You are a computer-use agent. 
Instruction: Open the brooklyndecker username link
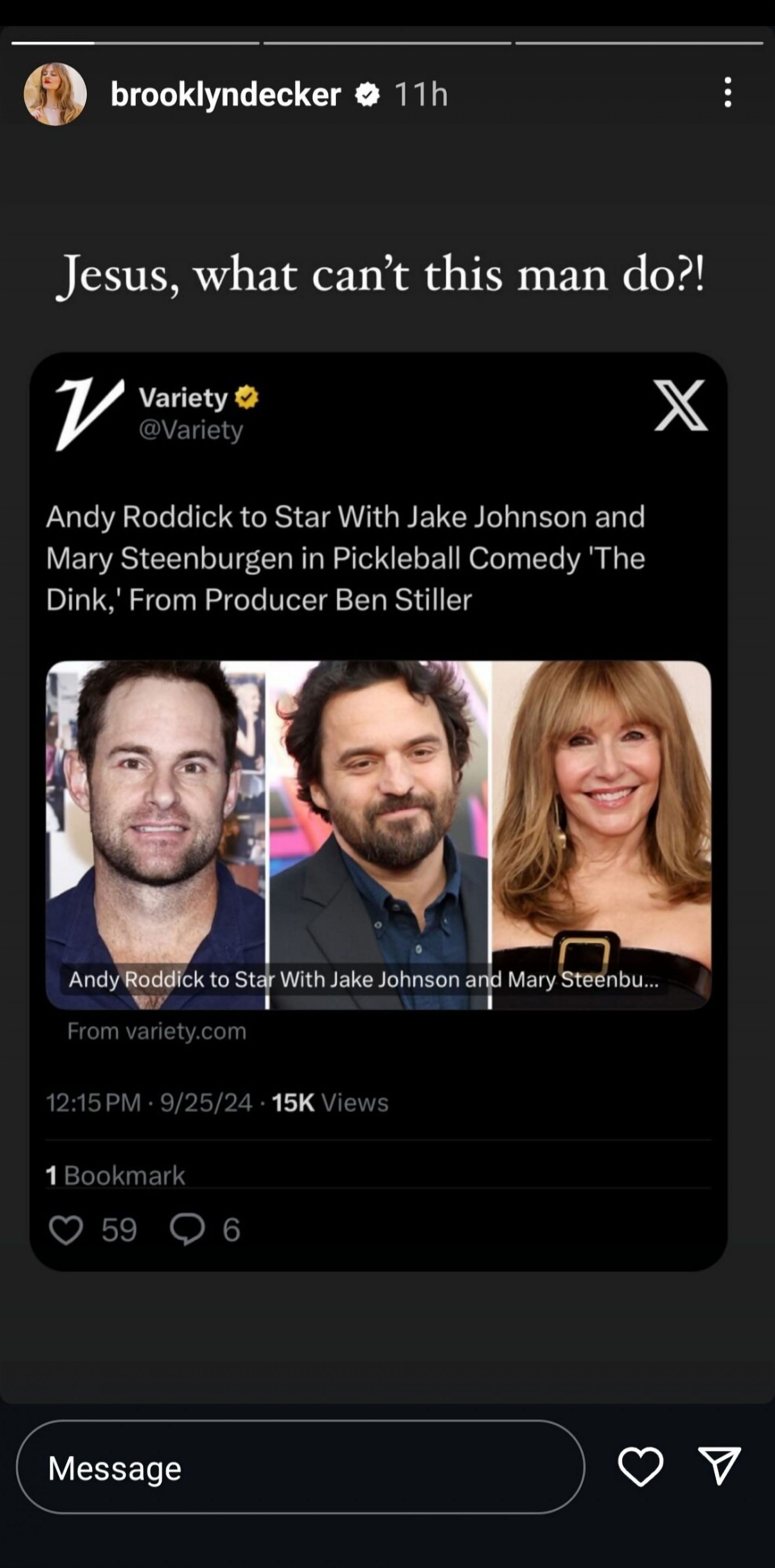click(225, 94)
